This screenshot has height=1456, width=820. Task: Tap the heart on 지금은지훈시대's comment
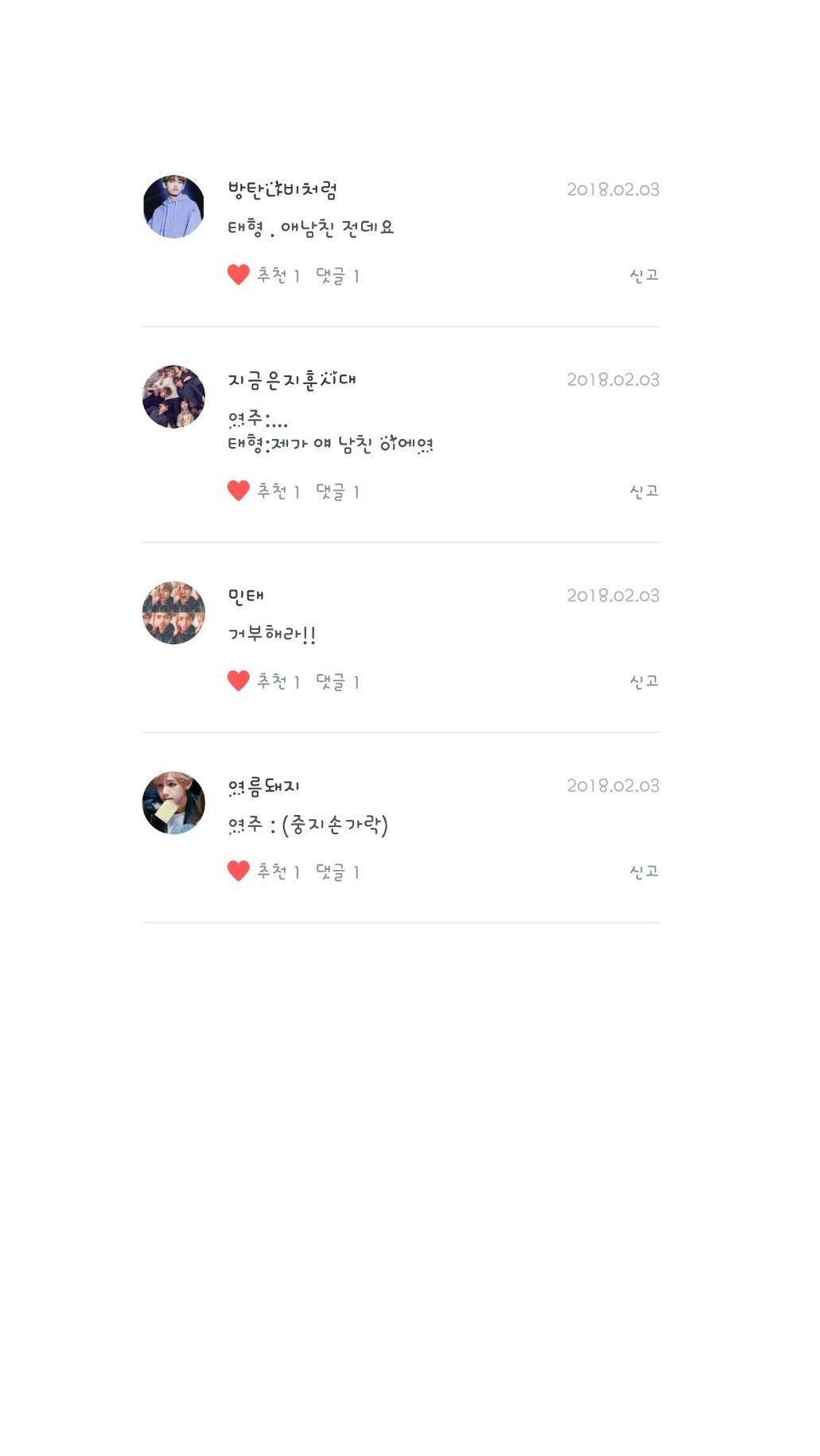pos(239,491)
